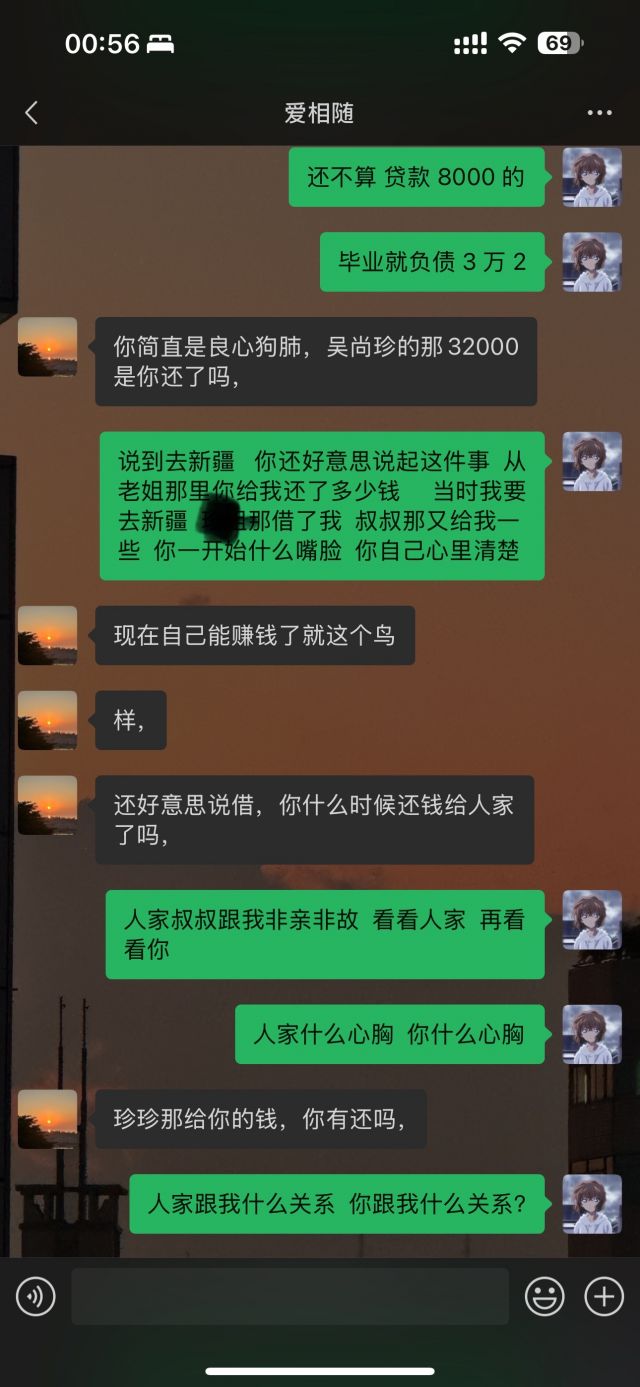Open sender avatar beside "毕业就负债 3 万 2"
Image resolution: width=640 pixels, height=1387 pixels.
[x=592, y=262]
